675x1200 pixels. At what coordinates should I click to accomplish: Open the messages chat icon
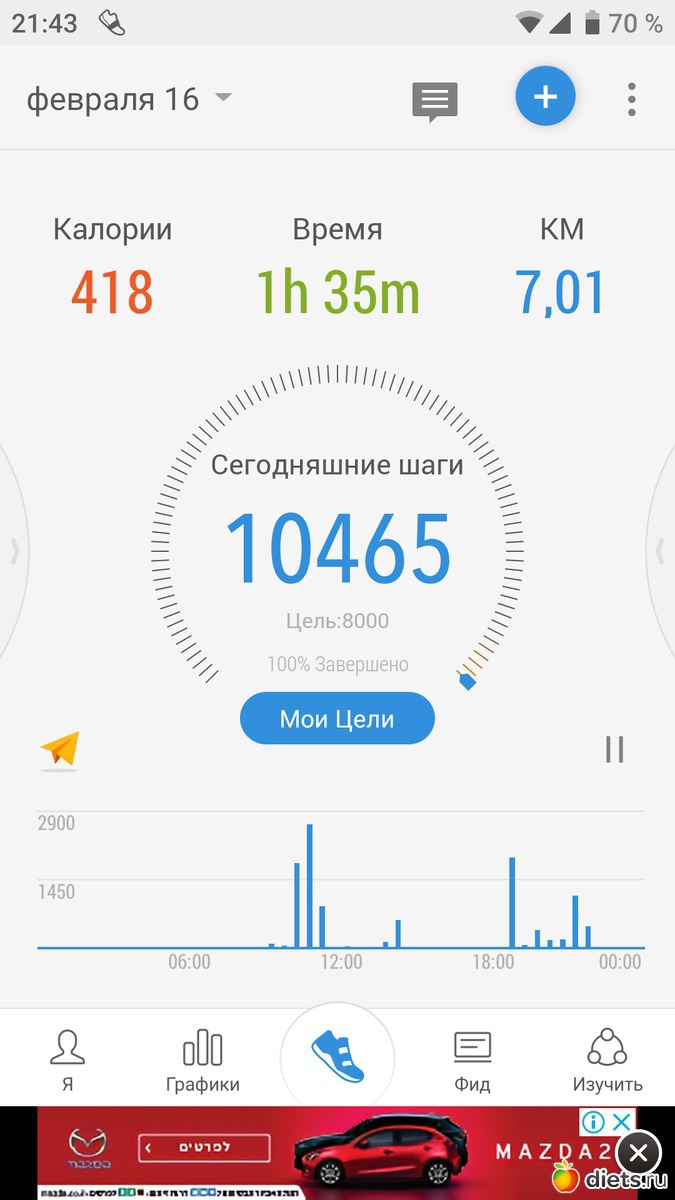coord(435,101)
